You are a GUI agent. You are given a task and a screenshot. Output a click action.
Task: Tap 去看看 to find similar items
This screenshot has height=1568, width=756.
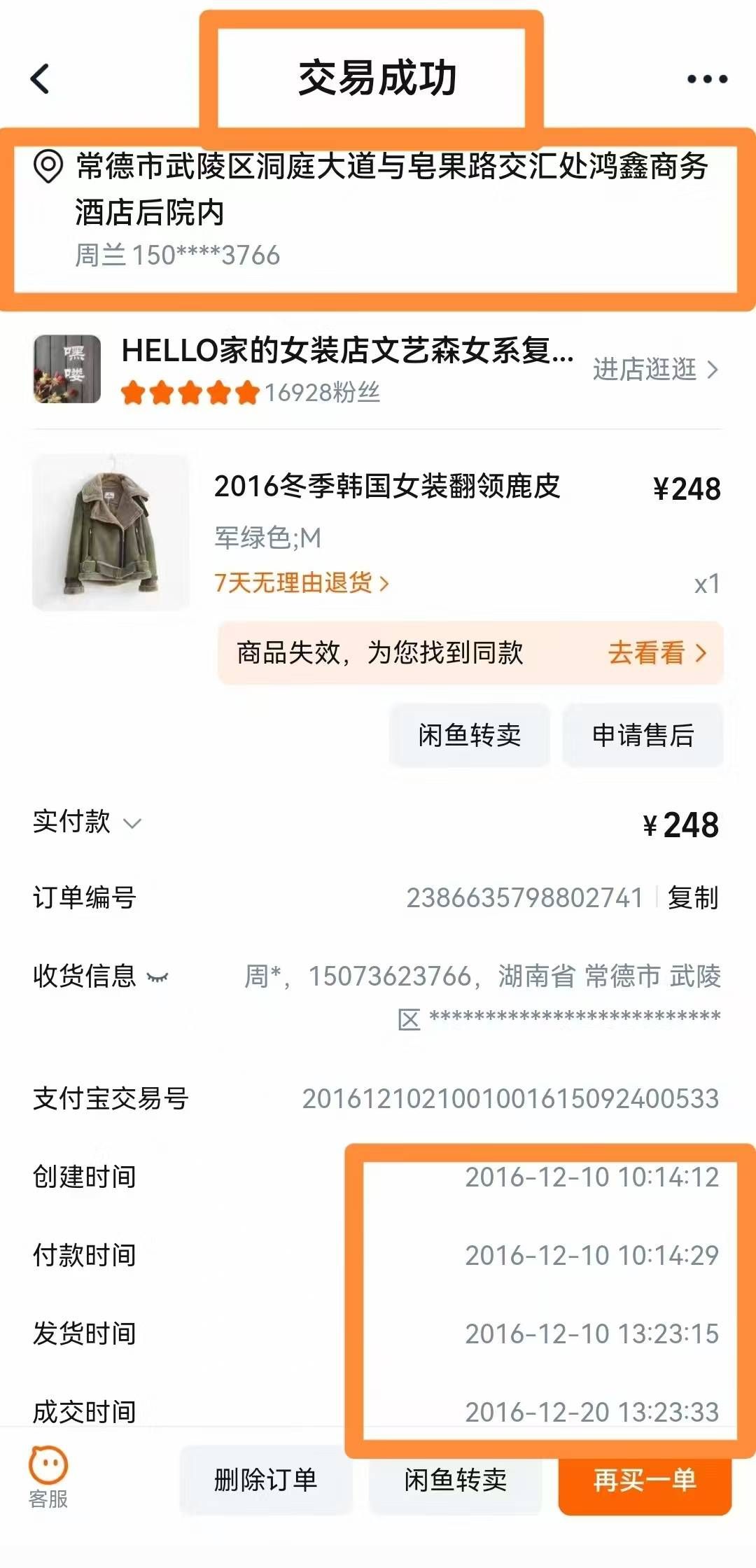pos(657,652)
